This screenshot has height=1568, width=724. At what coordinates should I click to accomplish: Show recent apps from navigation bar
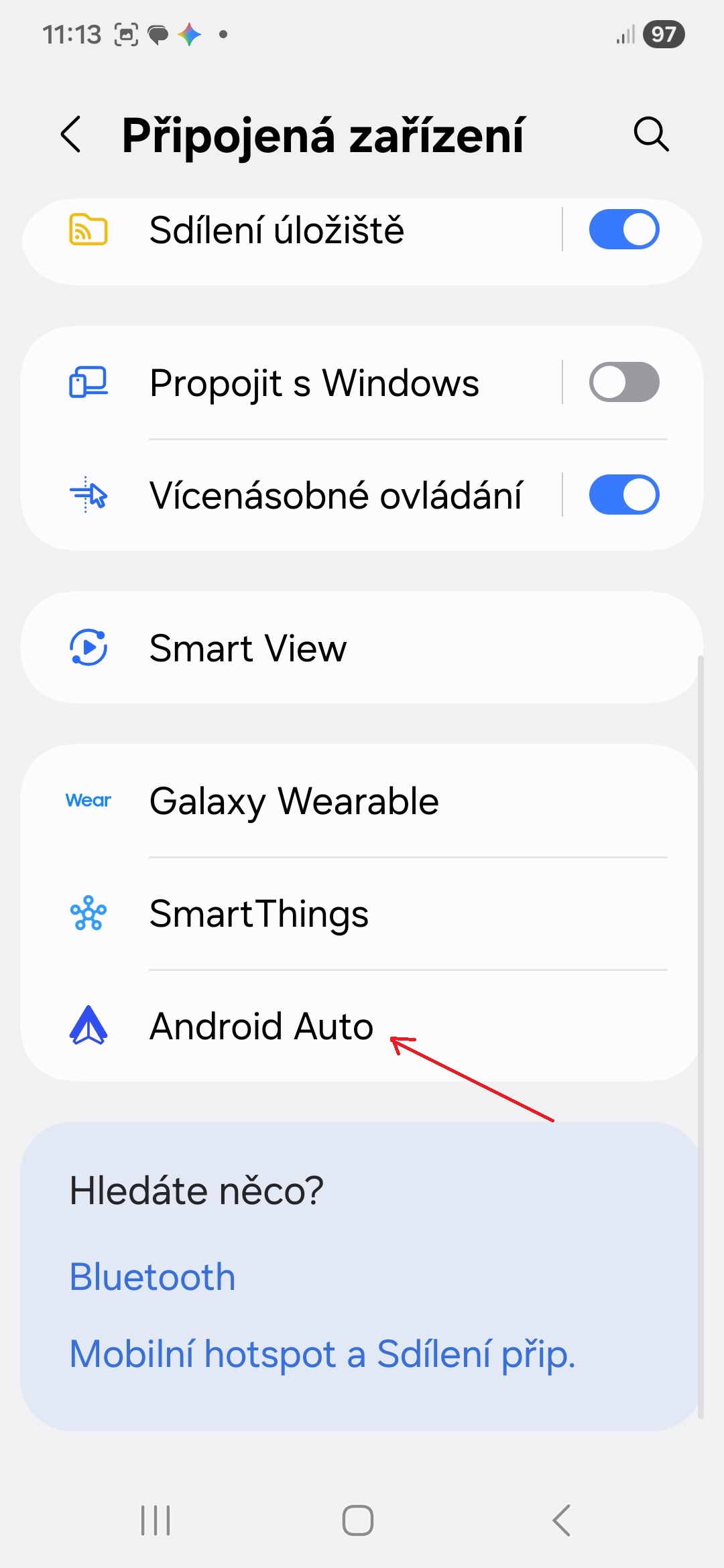(156, 1520)
